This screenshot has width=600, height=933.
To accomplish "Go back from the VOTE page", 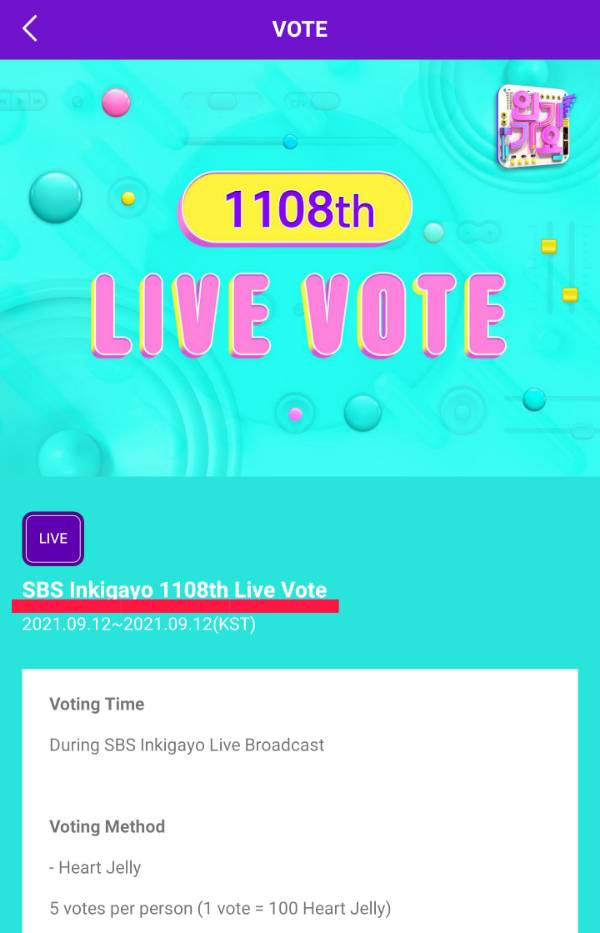I will [x=30, y=29].
